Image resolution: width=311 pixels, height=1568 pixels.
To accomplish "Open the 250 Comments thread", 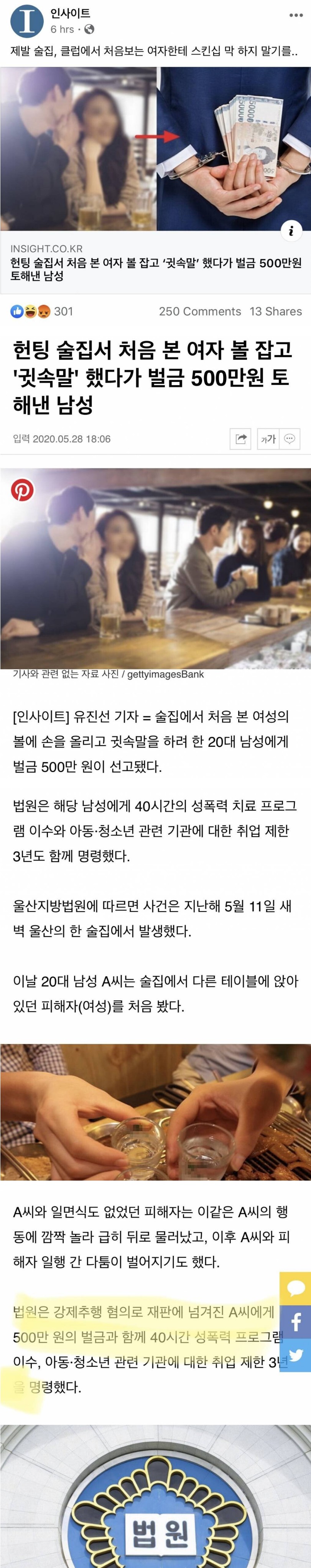I will point(200,311).
